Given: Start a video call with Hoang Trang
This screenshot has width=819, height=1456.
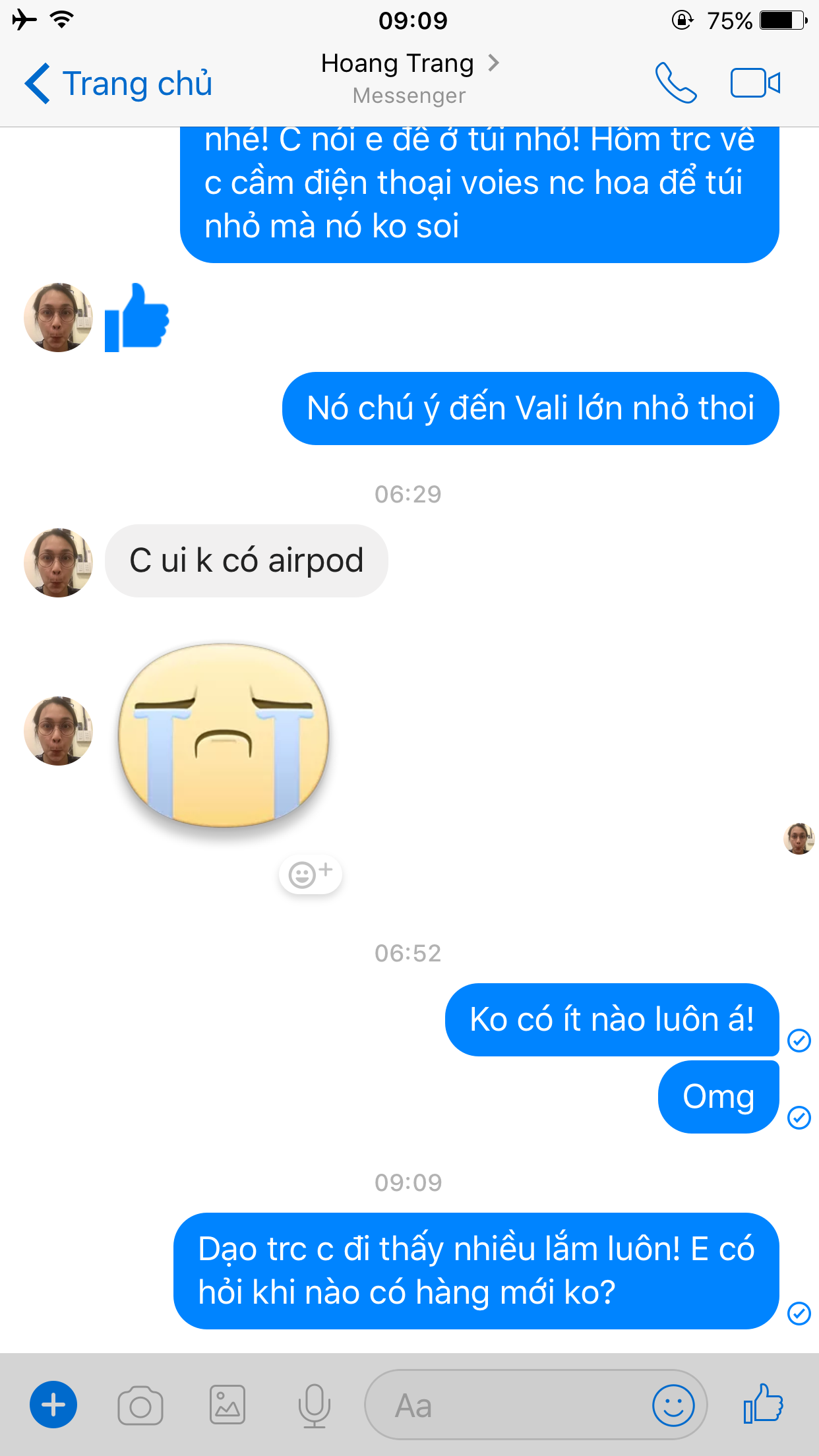Looking at the screenshot, I should pos(755,83).
